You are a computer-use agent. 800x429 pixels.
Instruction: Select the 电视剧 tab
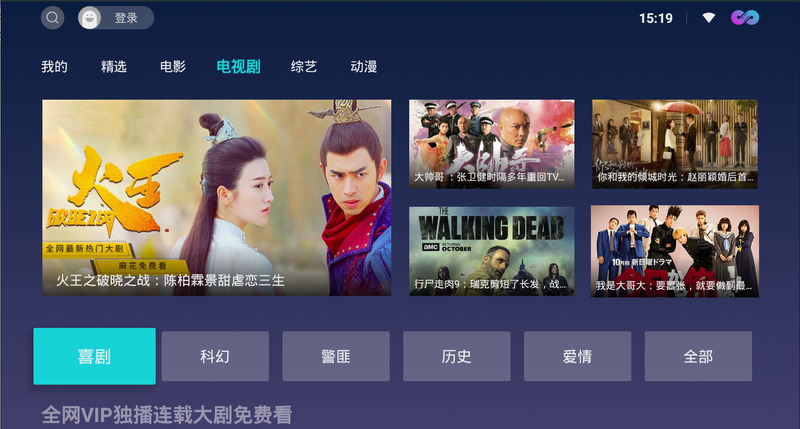coord(238,67)
